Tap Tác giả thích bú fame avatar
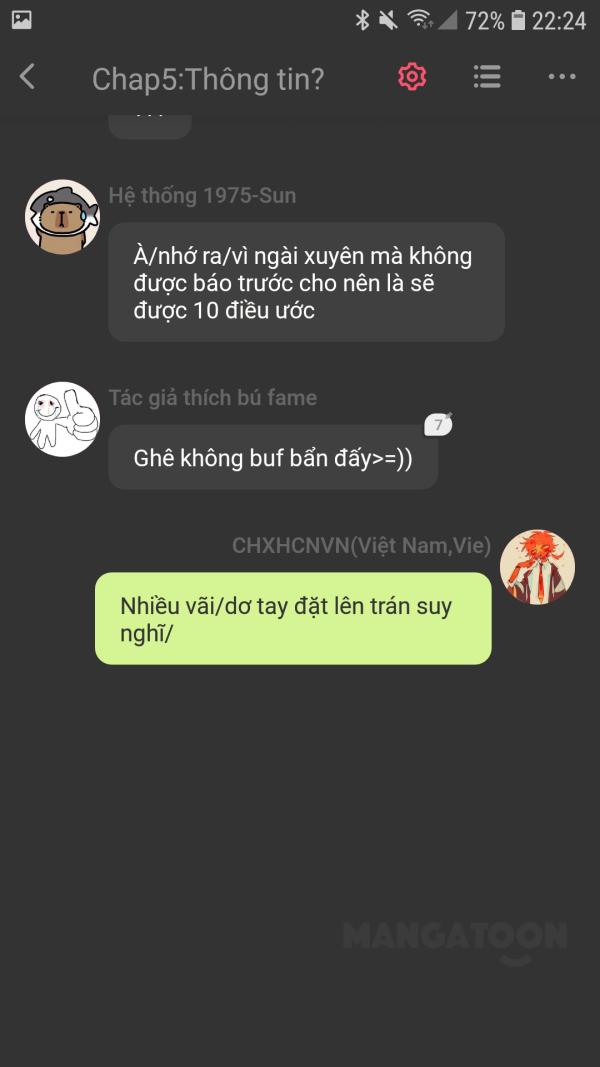 [62, 419]
